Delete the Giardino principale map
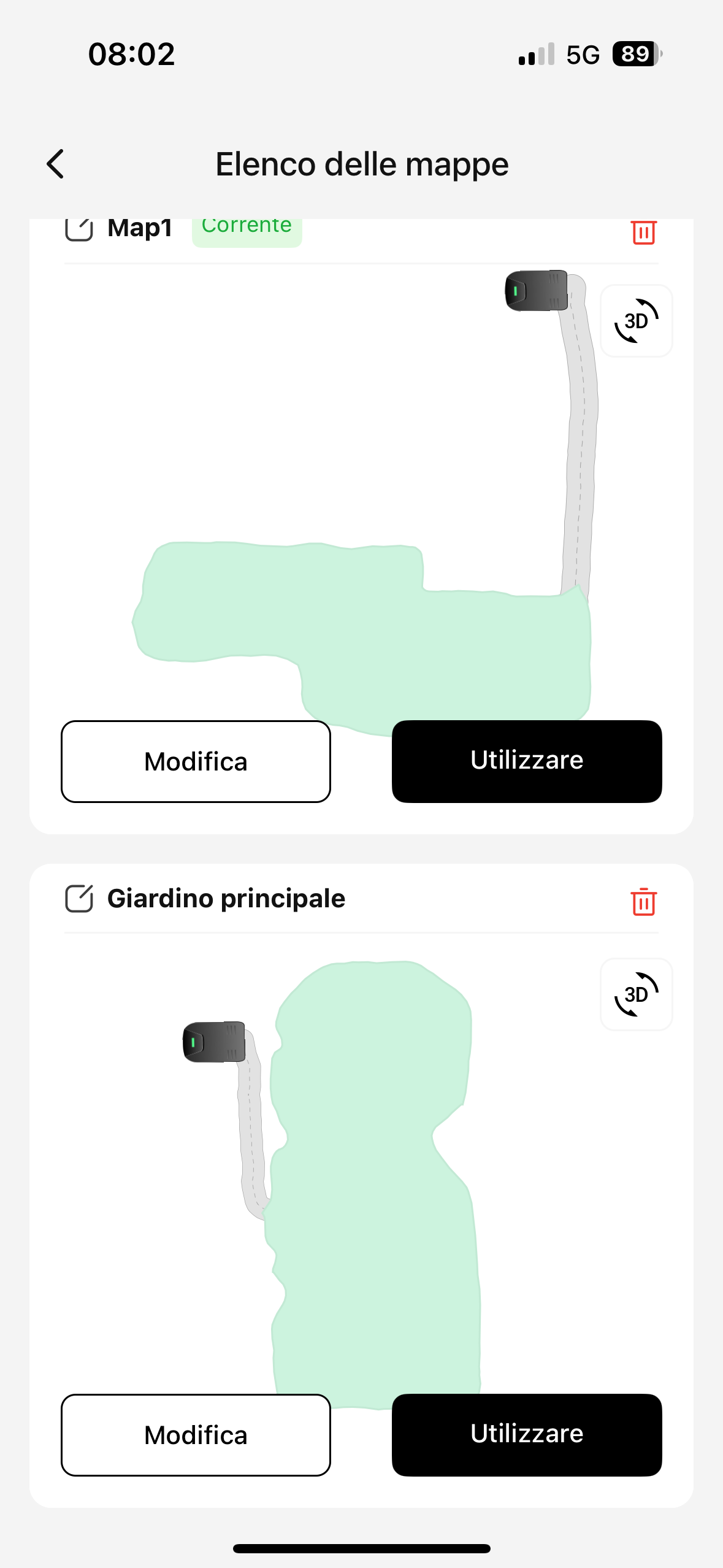 click(x=643, y=901)
